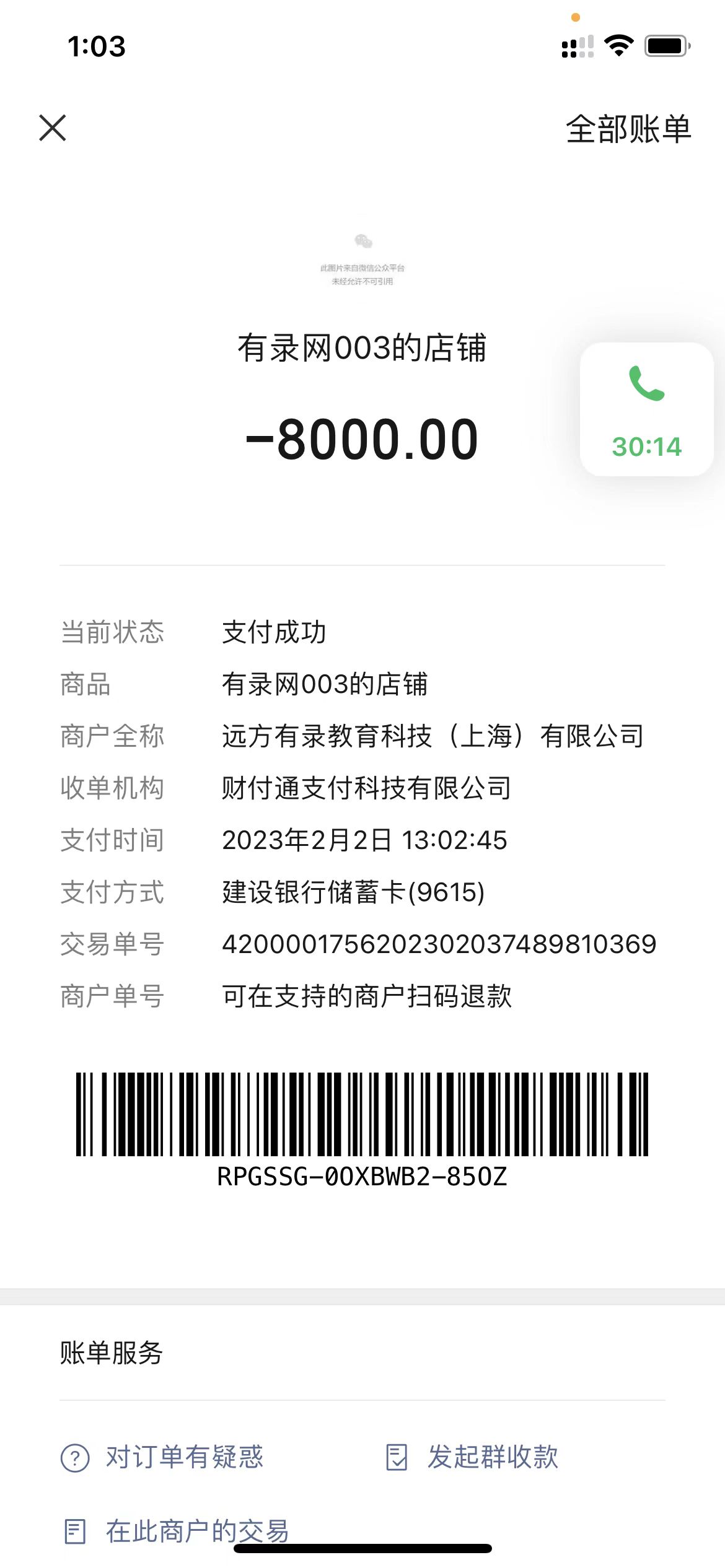Viewport: 725px width, 1568px height.
Task: View 在此商户的交易 merchant transactions
Action: coord(177,1531)
